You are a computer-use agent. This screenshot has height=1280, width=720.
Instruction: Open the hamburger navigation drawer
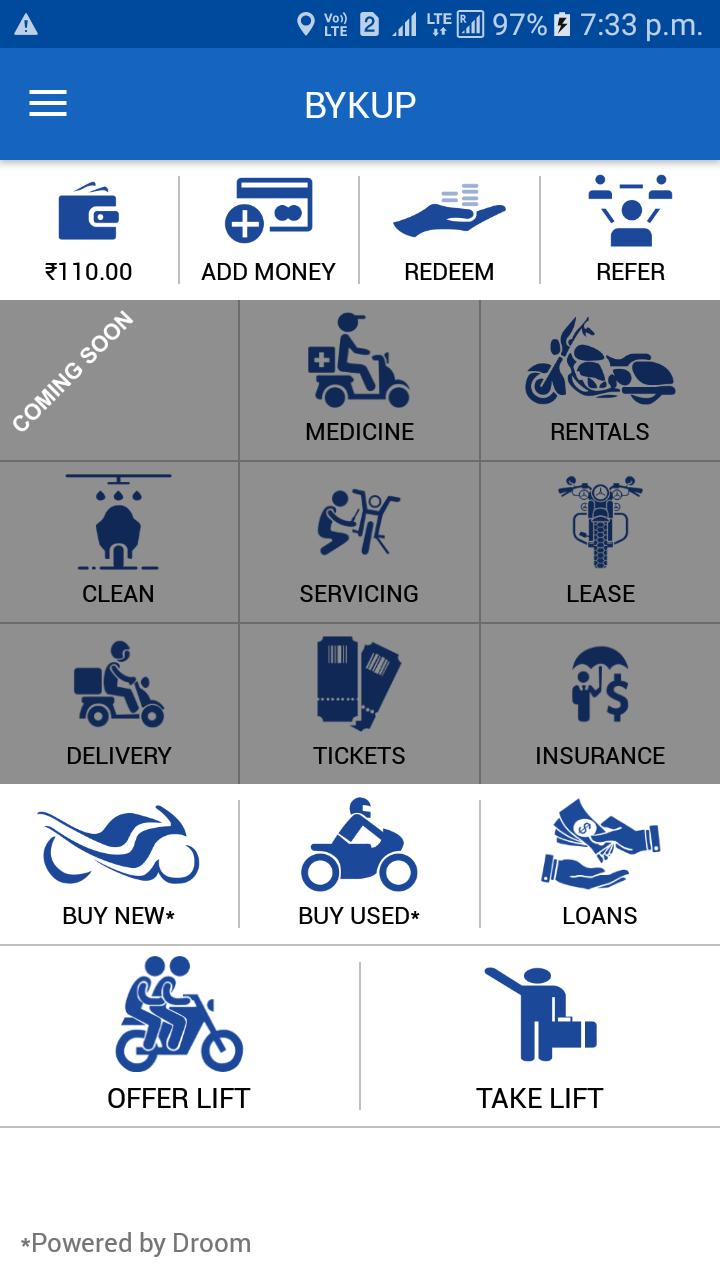click(48, 104)
